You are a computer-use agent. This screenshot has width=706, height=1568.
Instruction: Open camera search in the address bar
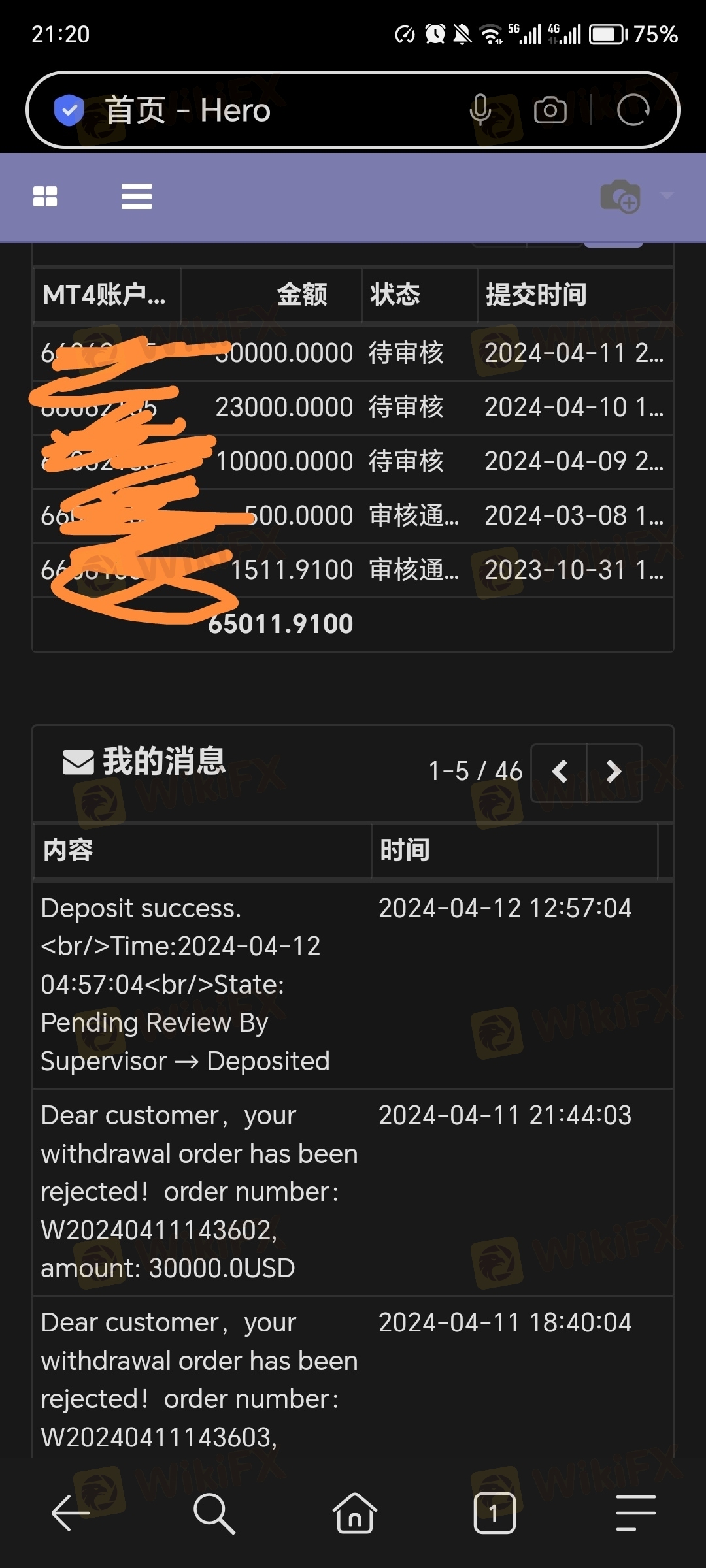(550, 110)
